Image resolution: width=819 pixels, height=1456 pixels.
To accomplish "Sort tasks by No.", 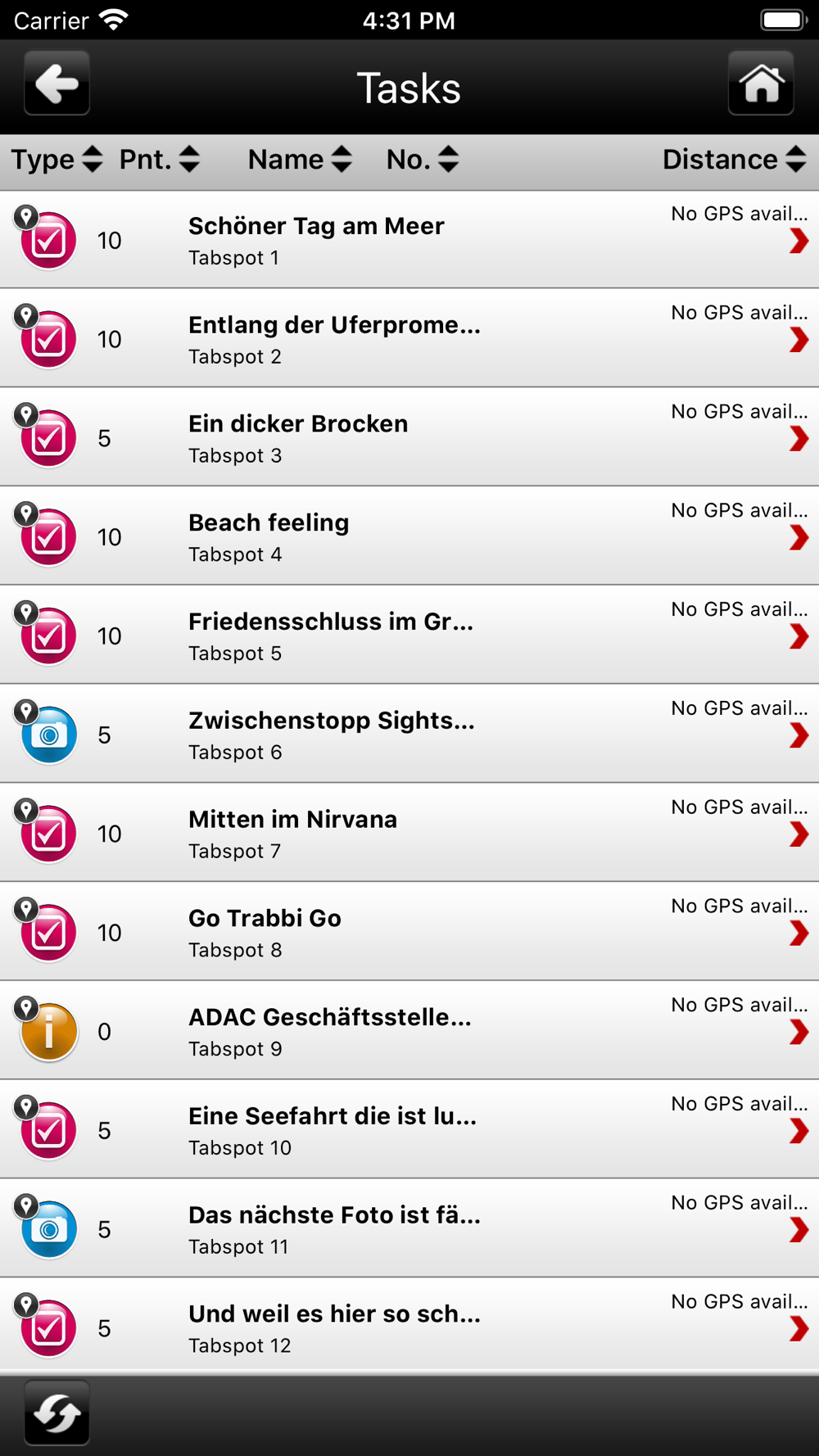I will point(423,160).
